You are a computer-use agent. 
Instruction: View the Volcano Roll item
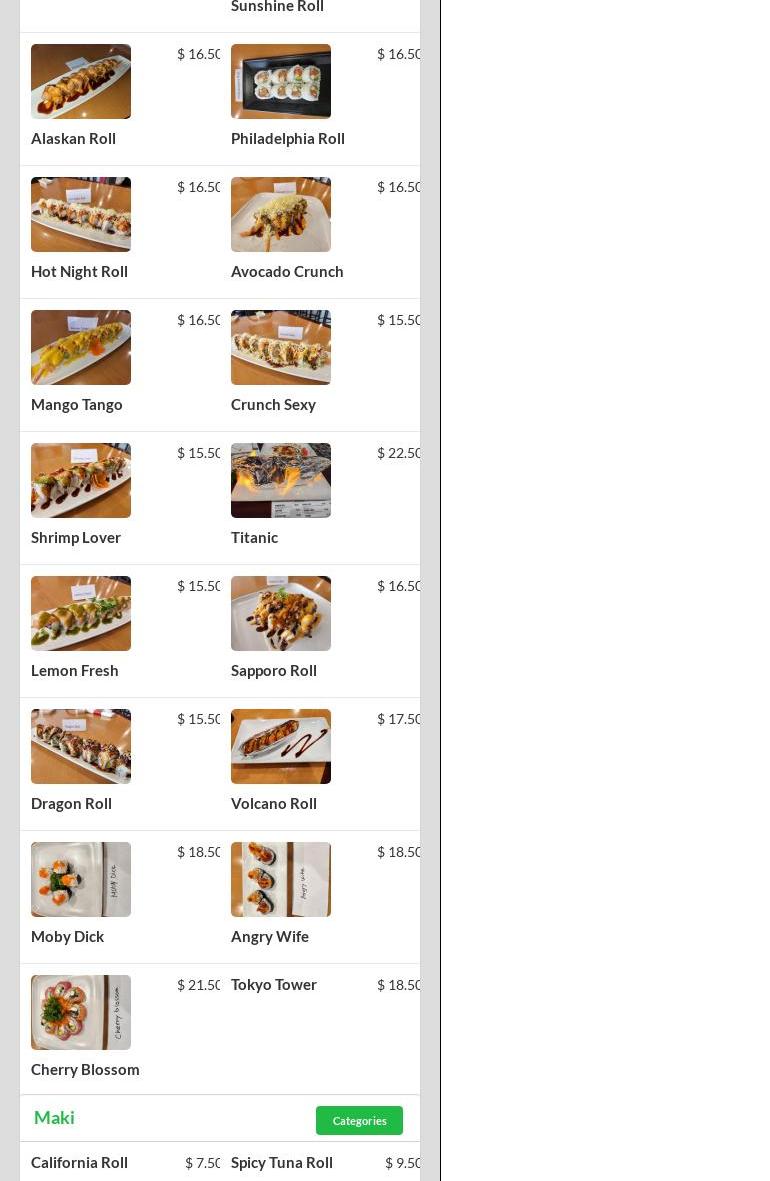(x=274, y=803)
